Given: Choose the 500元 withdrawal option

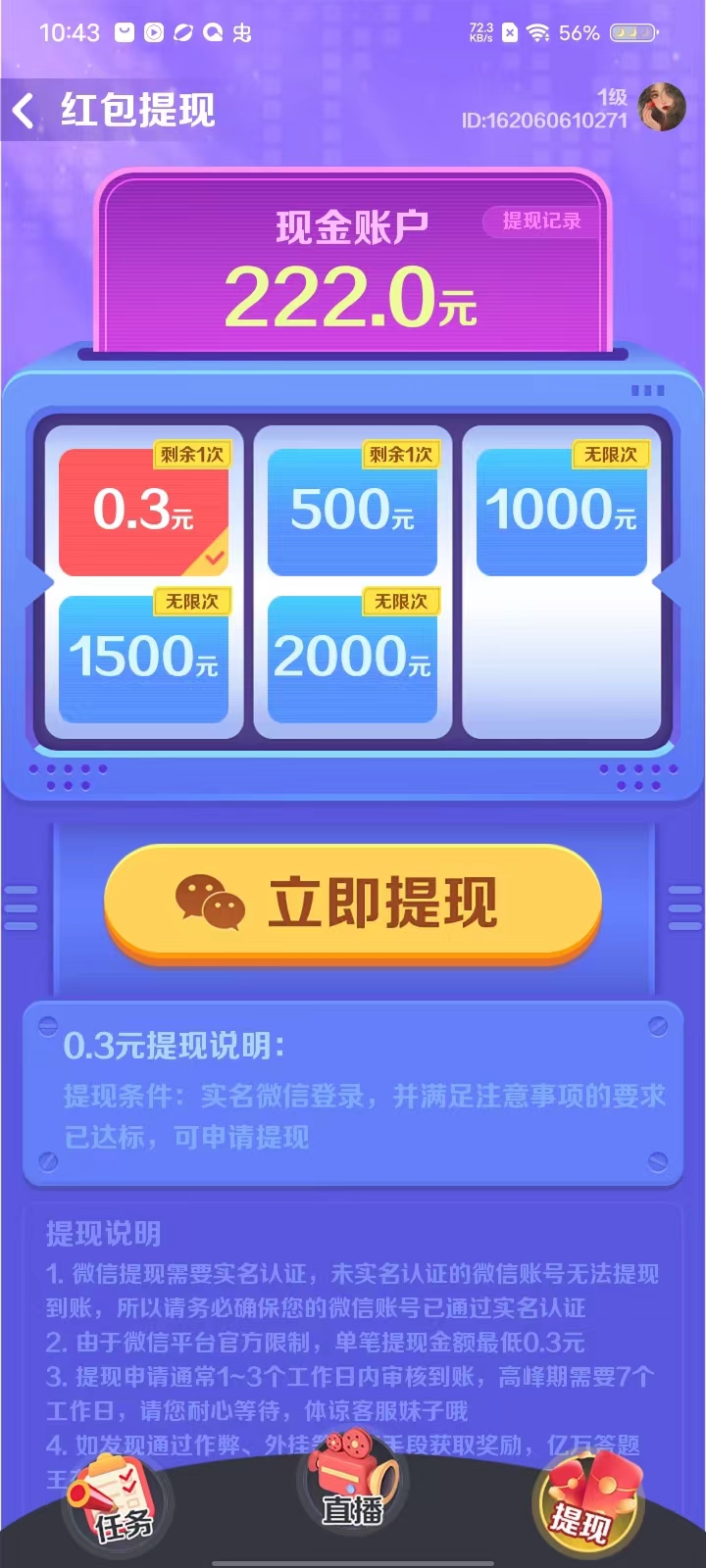Looking at the screenshot, I should (353, 512).
